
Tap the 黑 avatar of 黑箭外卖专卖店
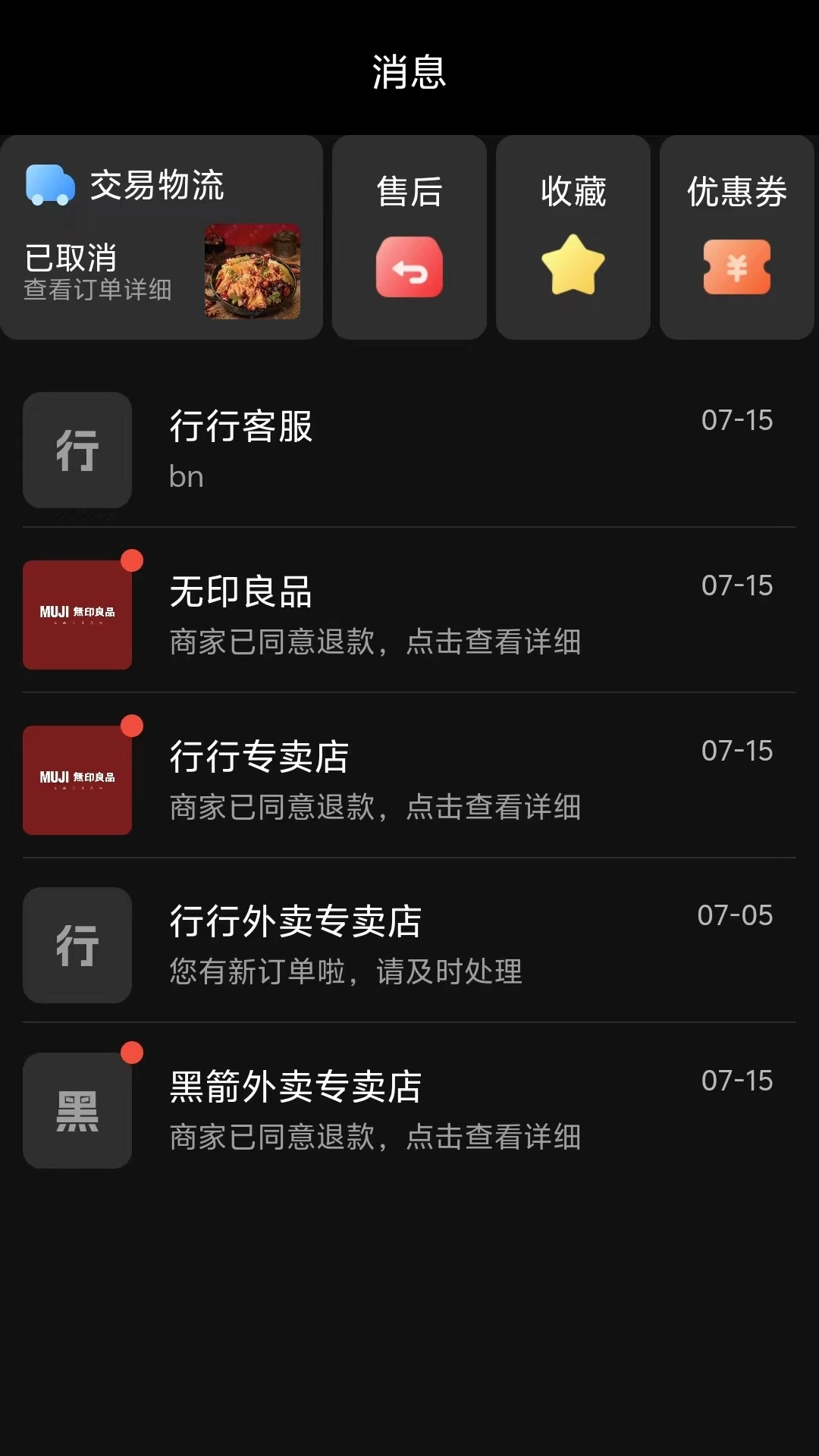(77, 1111)
